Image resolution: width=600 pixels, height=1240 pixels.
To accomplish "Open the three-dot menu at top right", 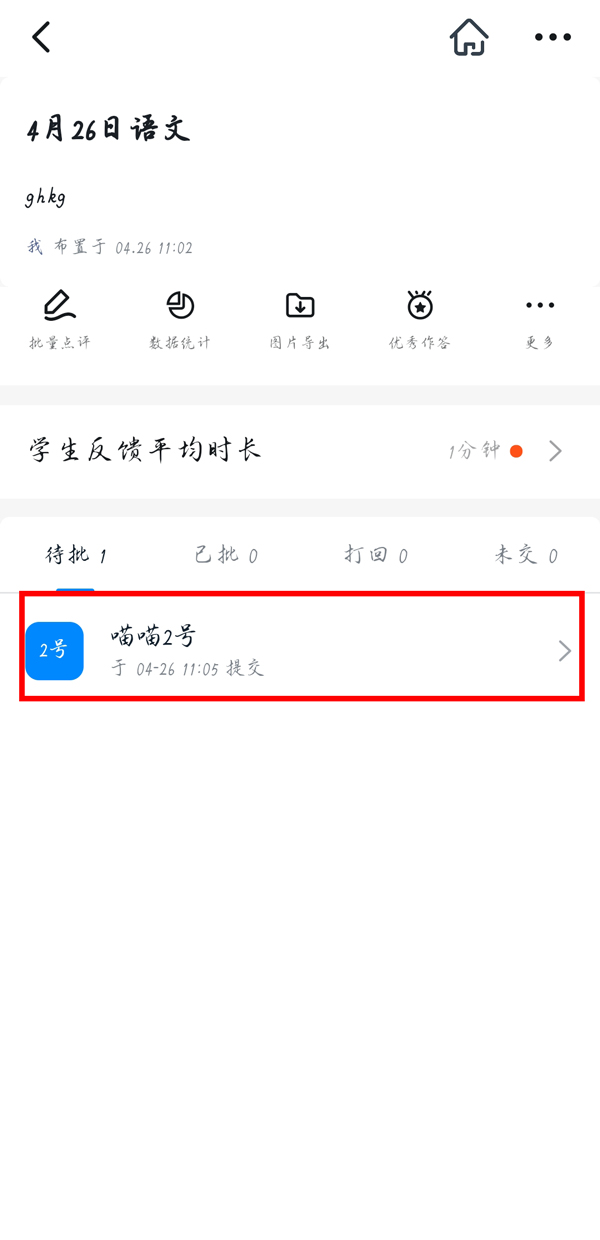I will [x=552, y=38].
